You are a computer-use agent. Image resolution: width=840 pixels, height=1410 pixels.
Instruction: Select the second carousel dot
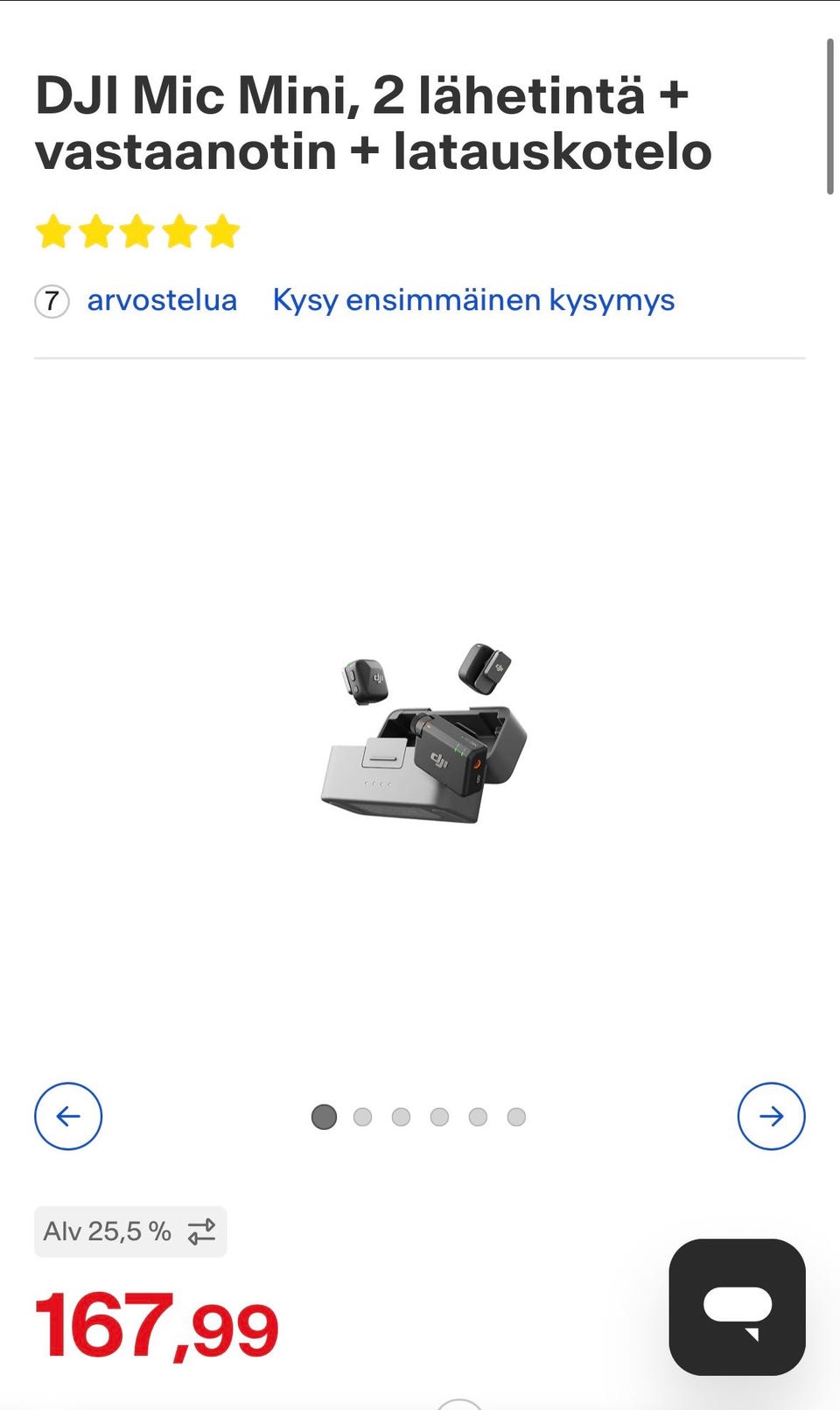(x=363, y=1117)
